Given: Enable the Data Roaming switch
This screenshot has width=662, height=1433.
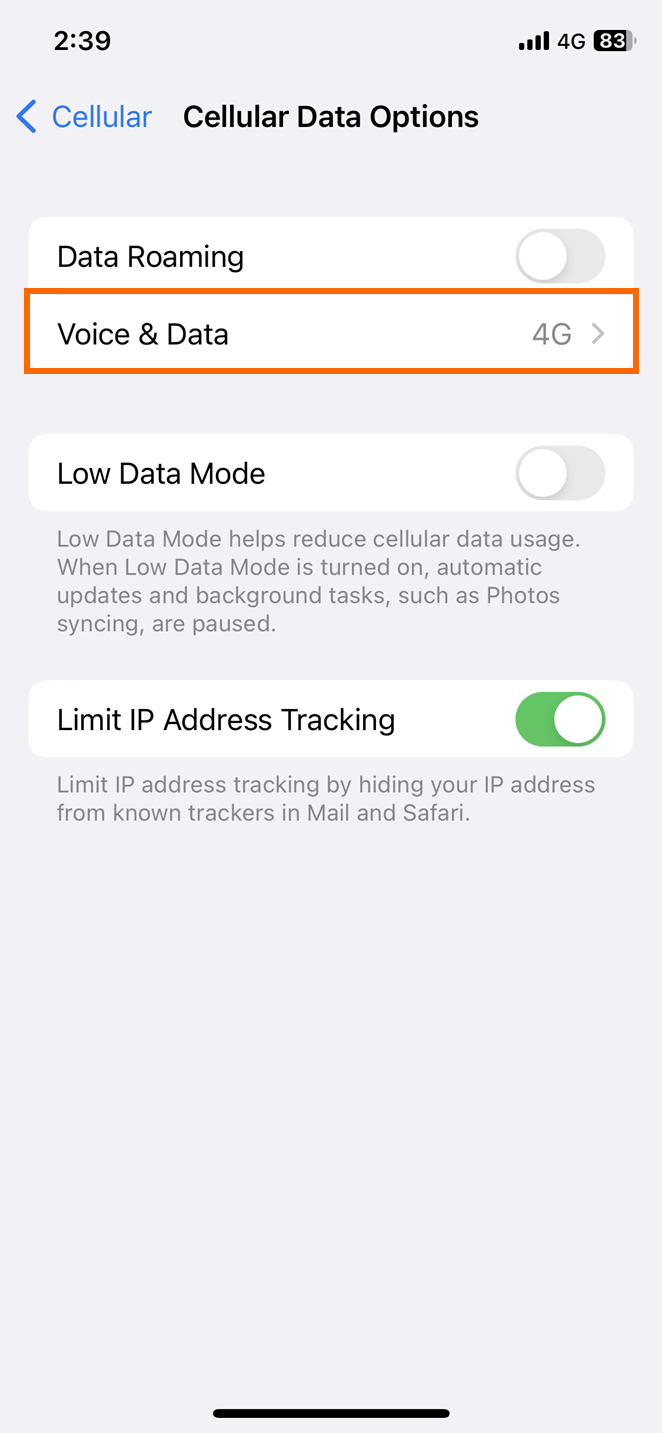Looking at the screenshot, I should [560, 256].
